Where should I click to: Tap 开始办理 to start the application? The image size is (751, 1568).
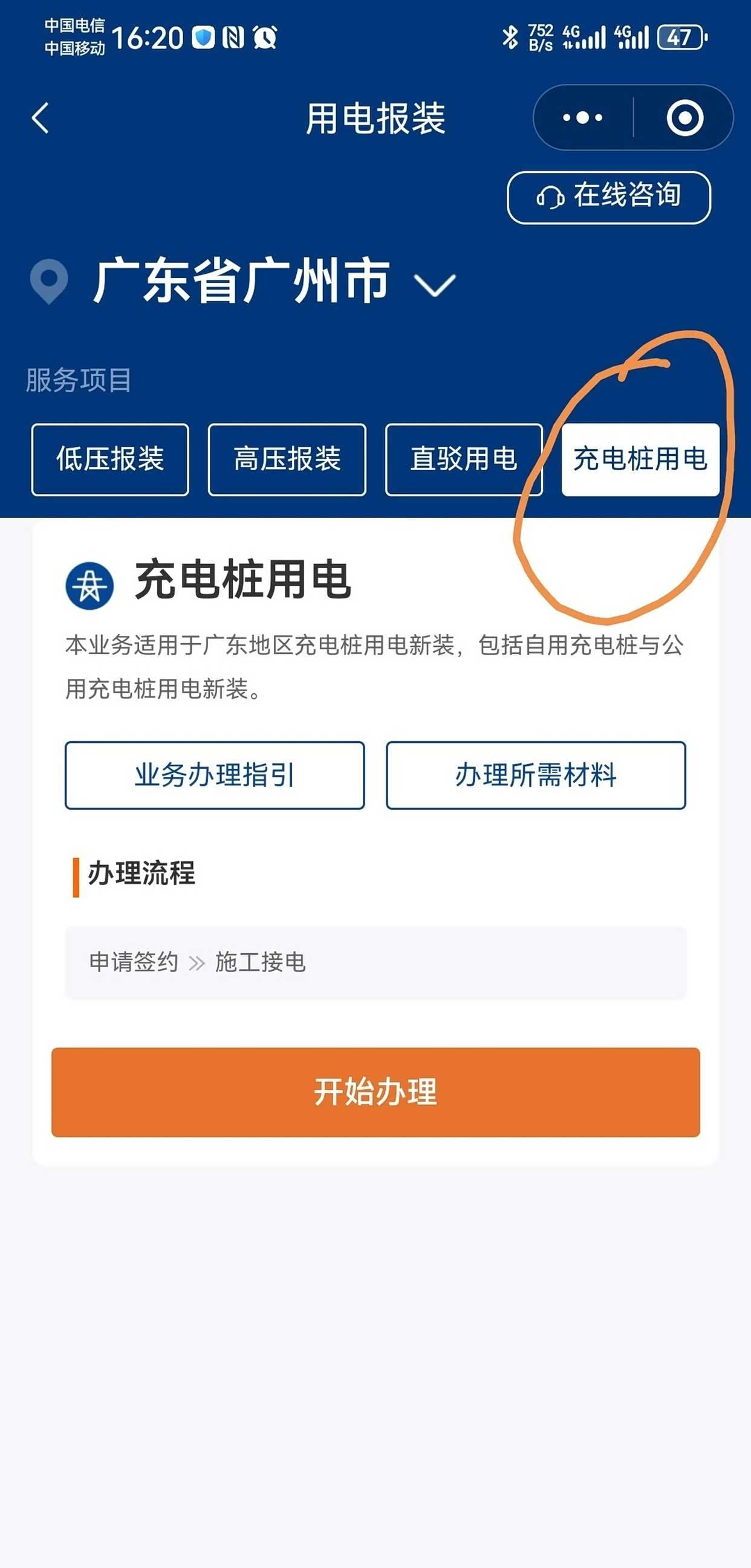[x=375, y=1092]
